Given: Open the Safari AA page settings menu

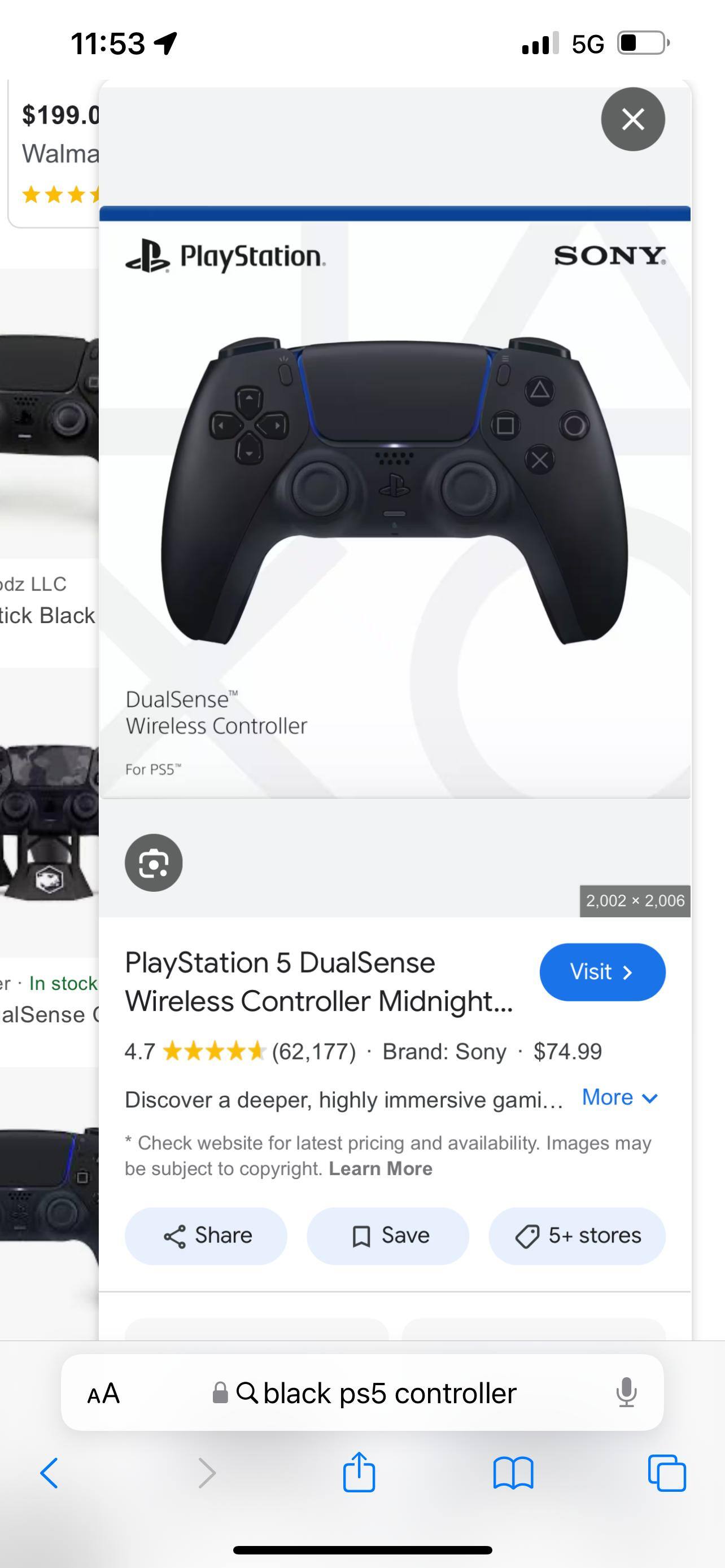Looking at the screenshot, I should click(103, 1393).
